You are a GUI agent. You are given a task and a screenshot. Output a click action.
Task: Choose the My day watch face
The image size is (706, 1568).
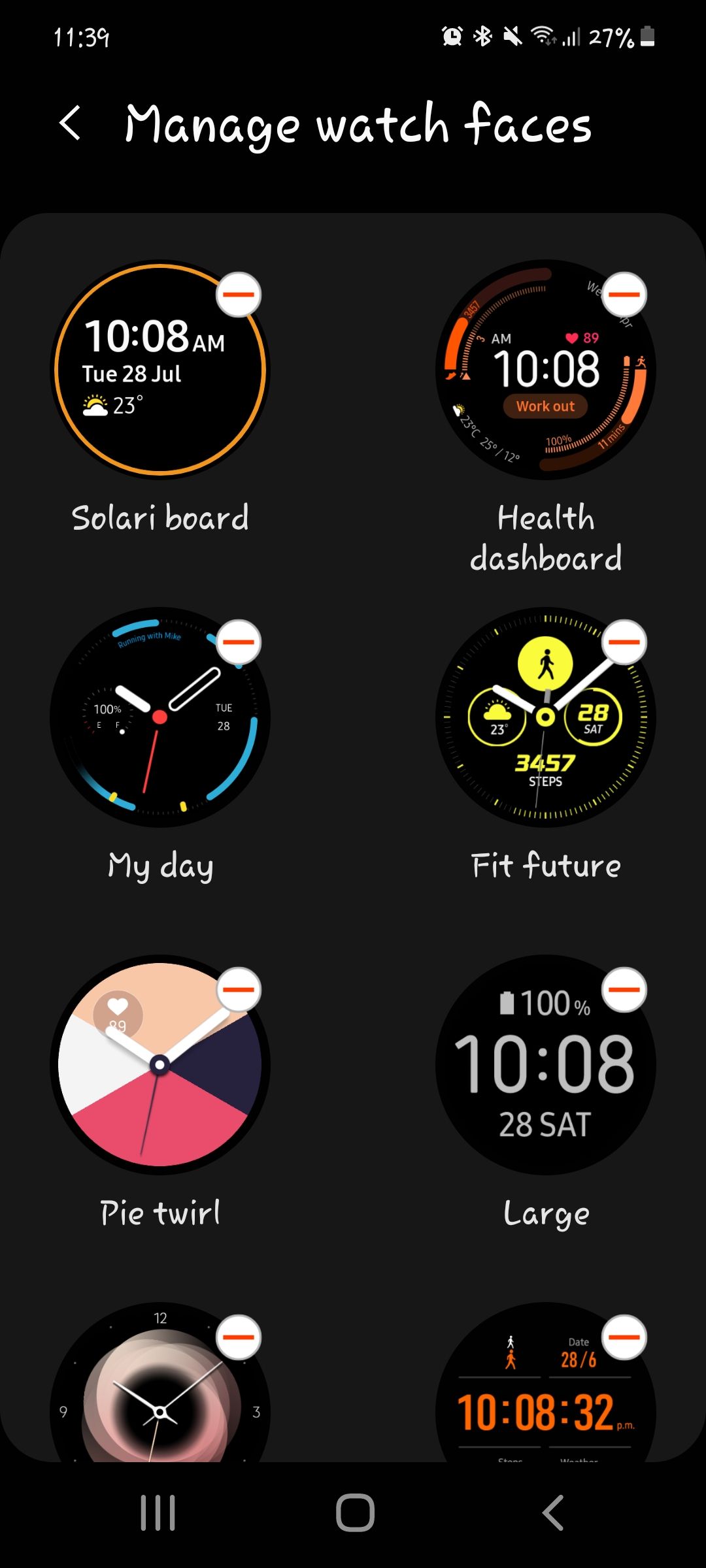[x=160, y=717]
